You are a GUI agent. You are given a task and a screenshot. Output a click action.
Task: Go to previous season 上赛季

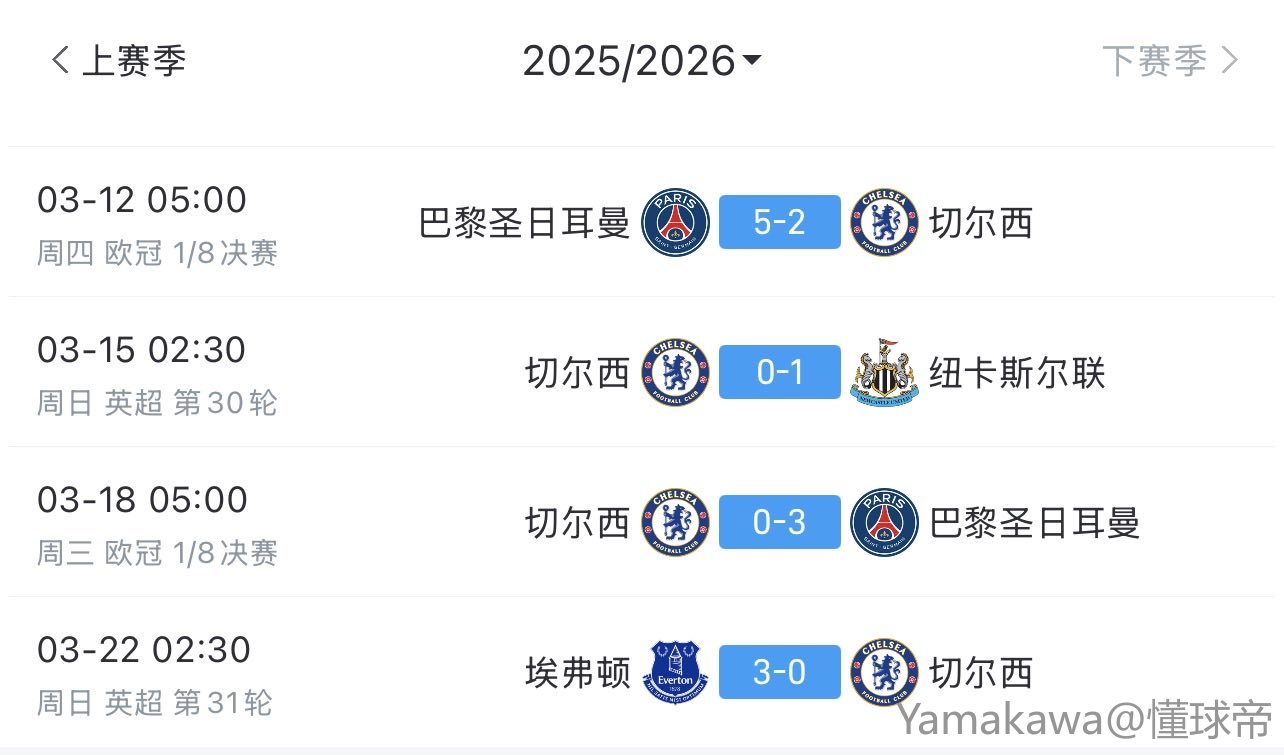118,61
